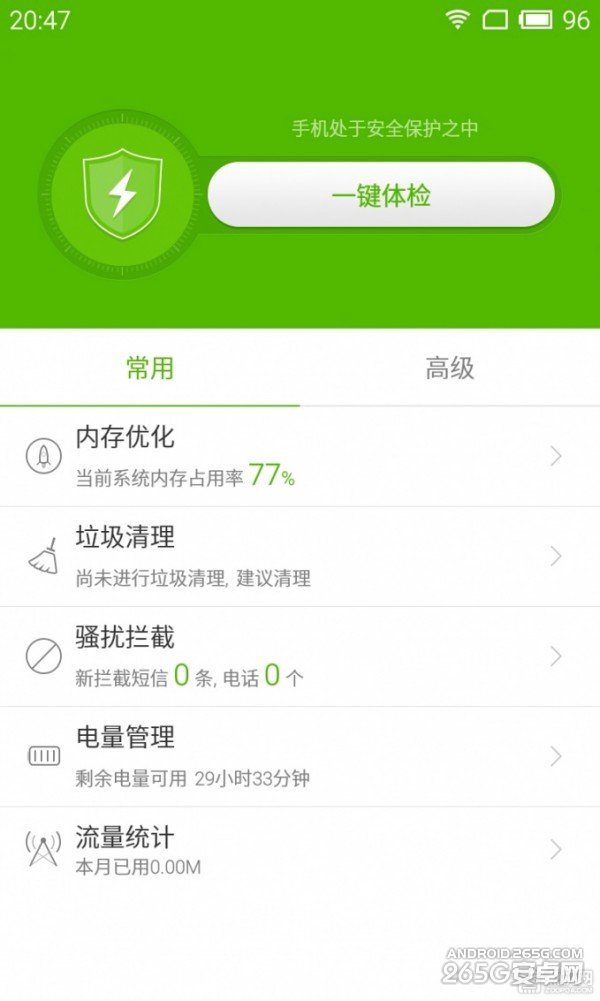Select the 常用 tab
The image size is (600, 1001).
[150, 368]
